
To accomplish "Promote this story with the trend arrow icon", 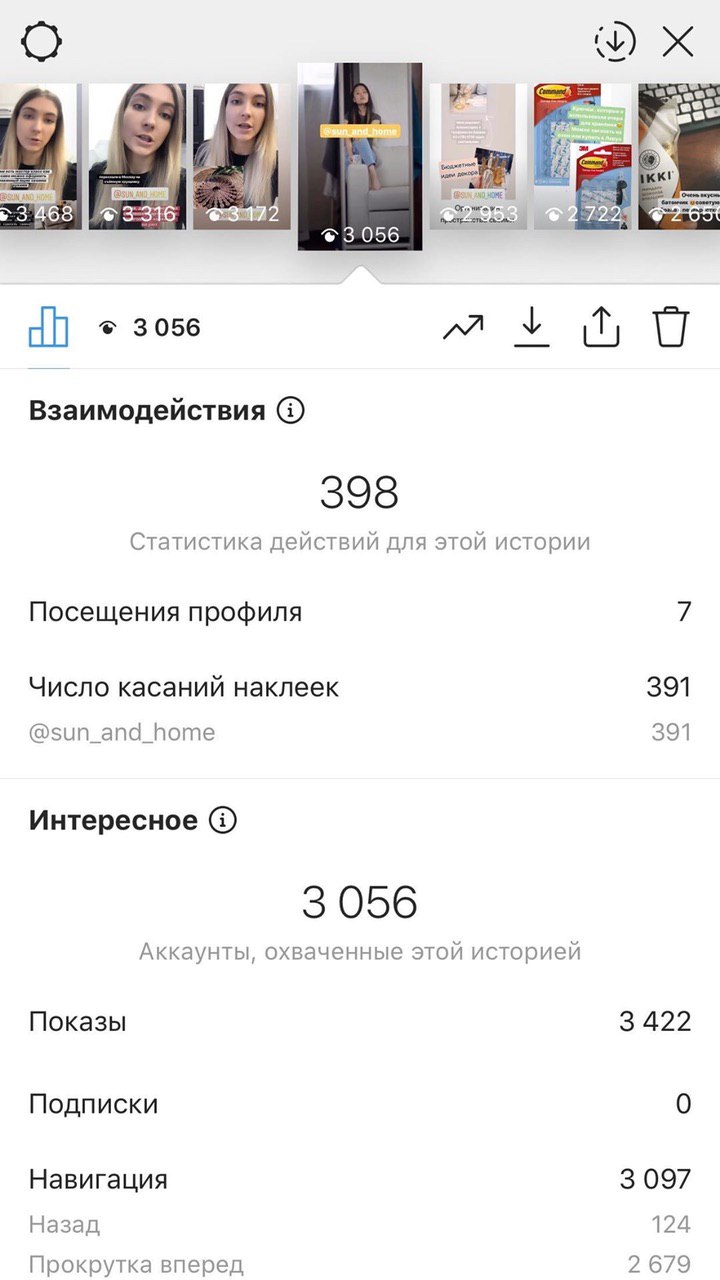I will (463, 327).
